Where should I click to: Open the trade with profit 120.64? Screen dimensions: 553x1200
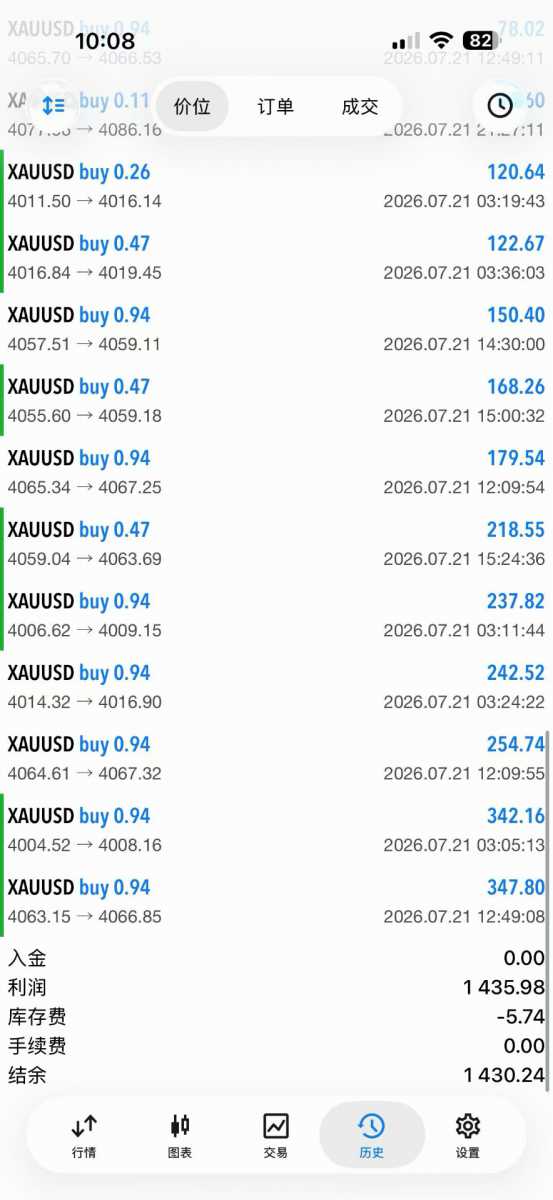tap(276, 186)
